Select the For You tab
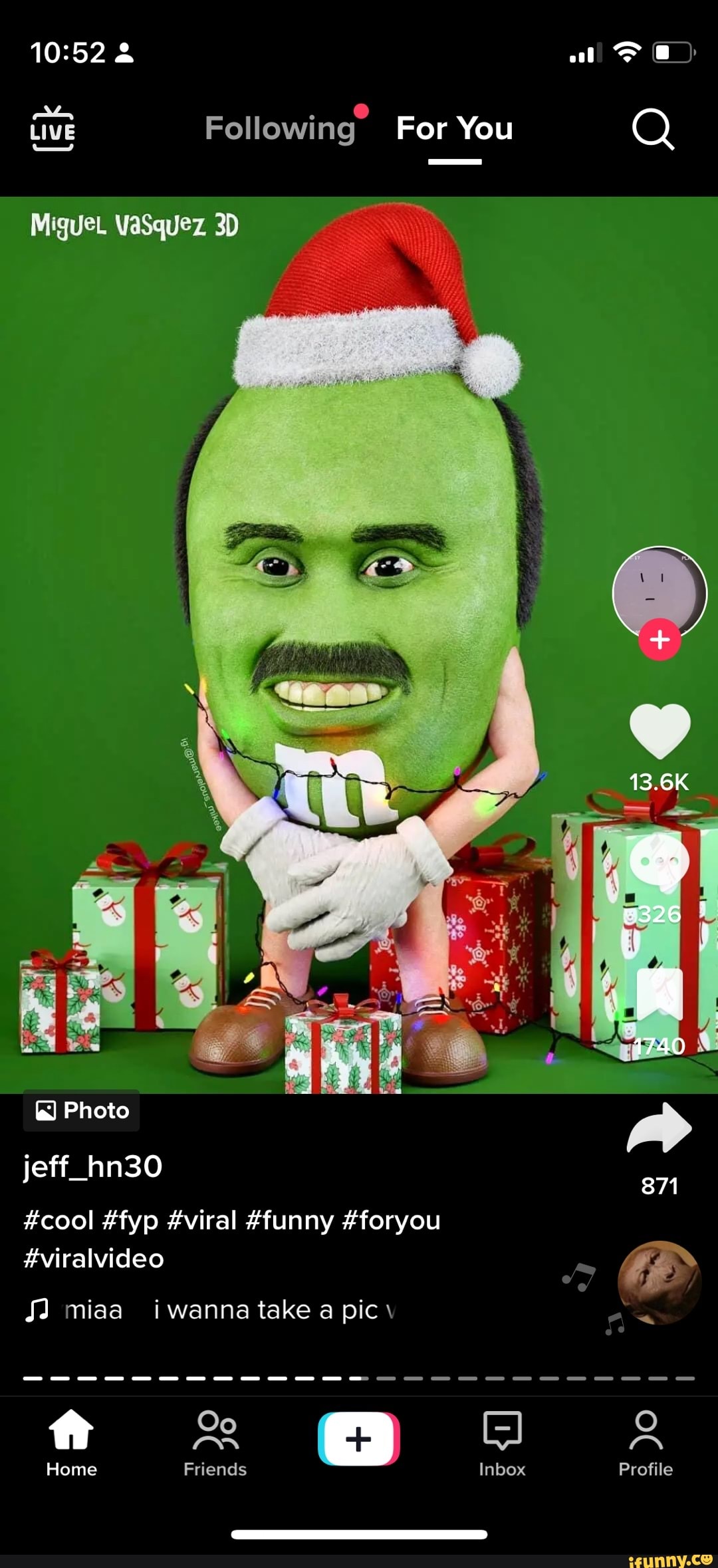 (455, 128)
